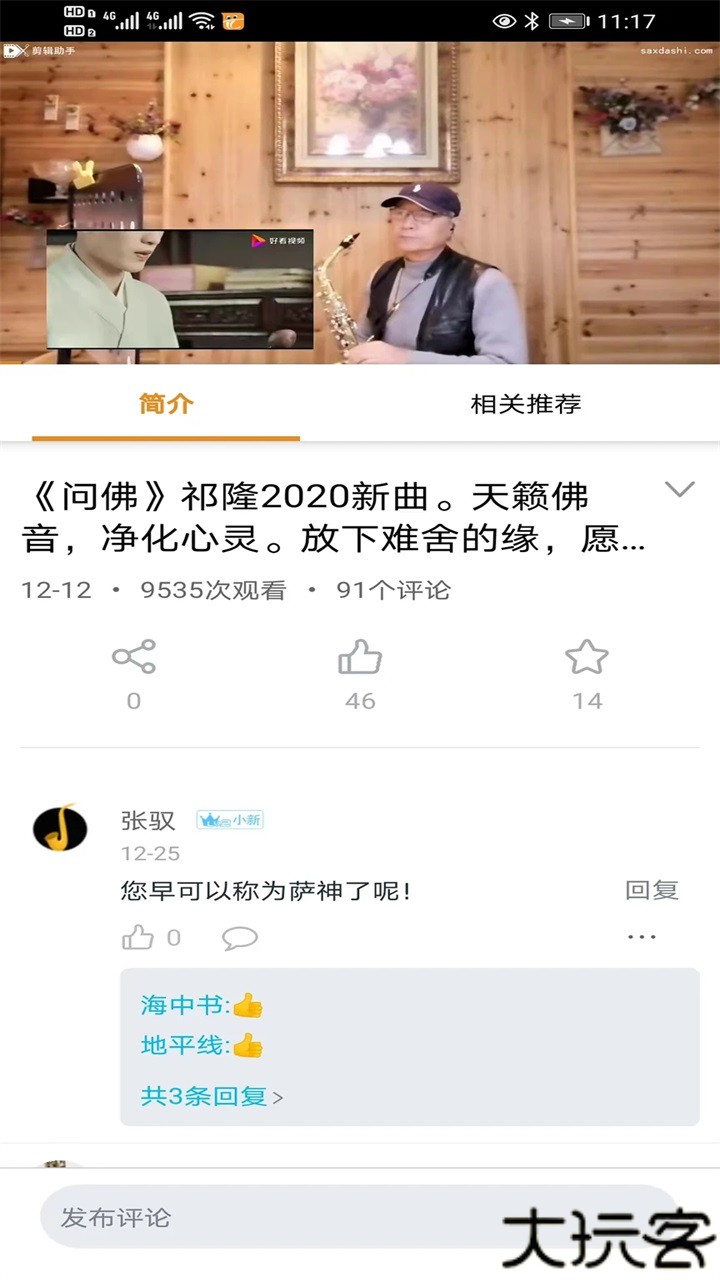Tap 回复 to reply to 张驭's comment
The image size is (720, 1280).
pos(654,888)
